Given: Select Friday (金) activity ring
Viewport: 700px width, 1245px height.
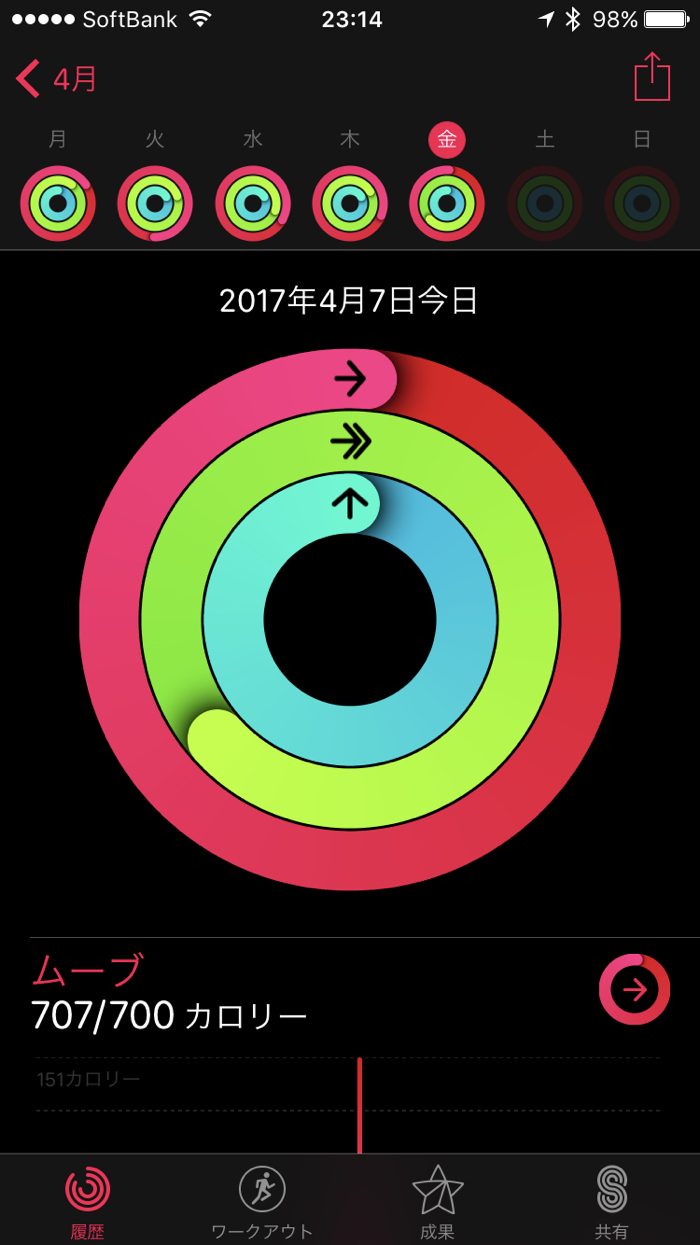Looking at the screenshot, I should click(x=447, y=203).
